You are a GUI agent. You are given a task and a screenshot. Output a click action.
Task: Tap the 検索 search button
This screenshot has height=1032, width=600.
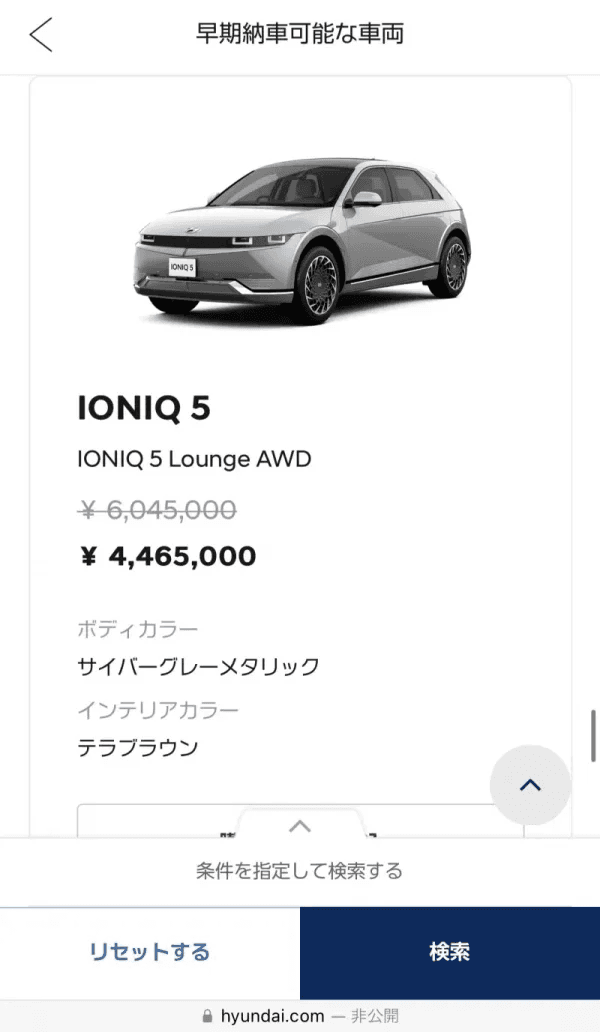(x=449, y=951)
